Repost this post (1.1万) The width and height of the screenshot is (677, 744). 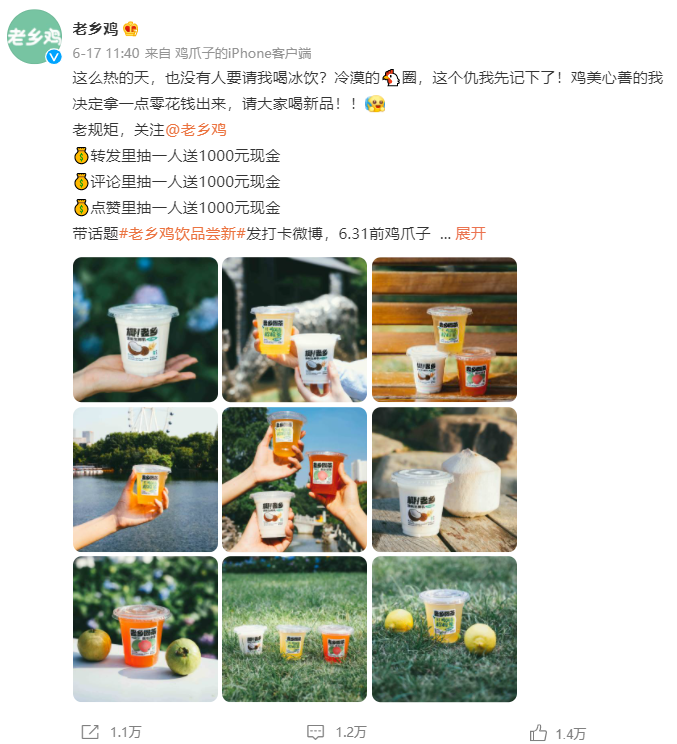(111, 732)
